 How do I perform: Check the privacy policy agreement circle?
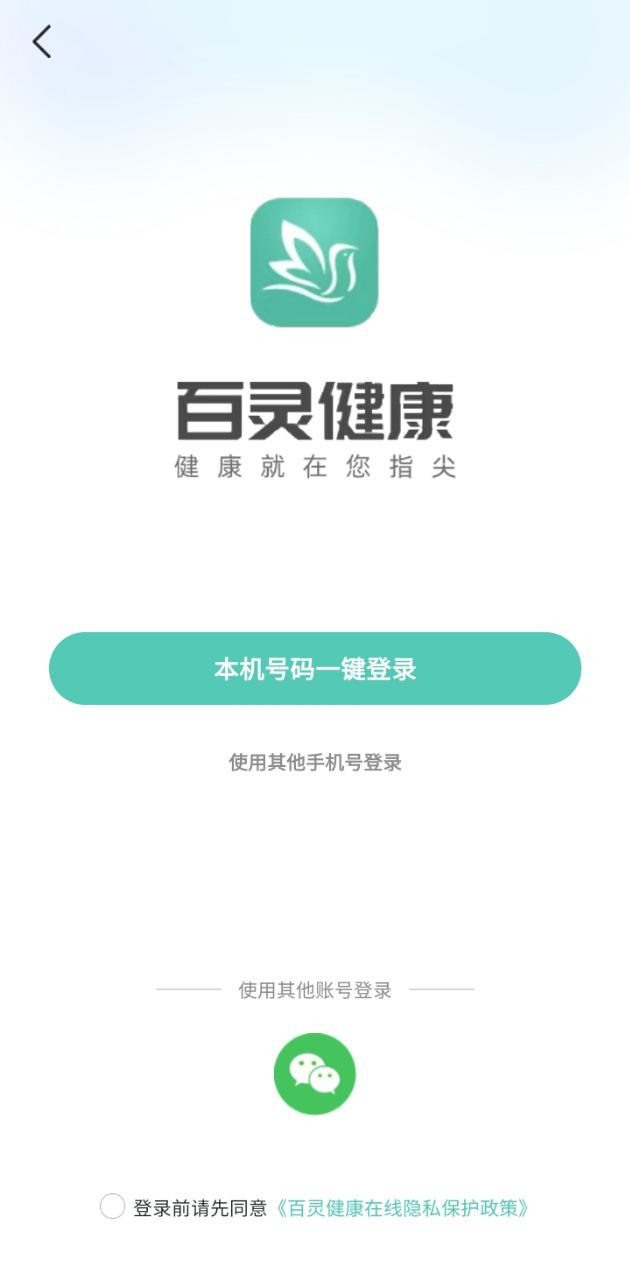(112, 1207)
